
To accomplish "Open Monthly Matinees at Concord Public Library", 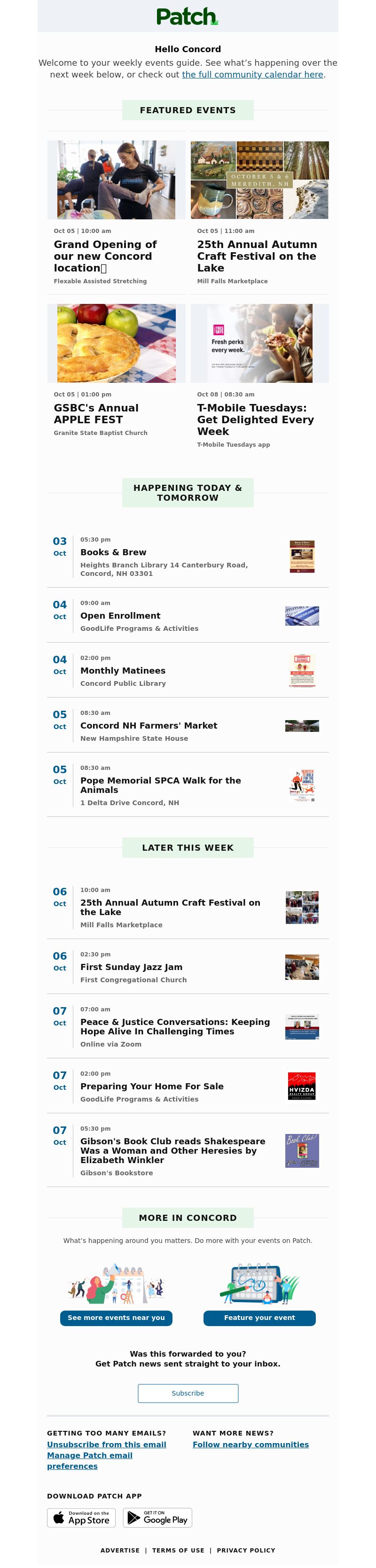I will click(123, 670).
